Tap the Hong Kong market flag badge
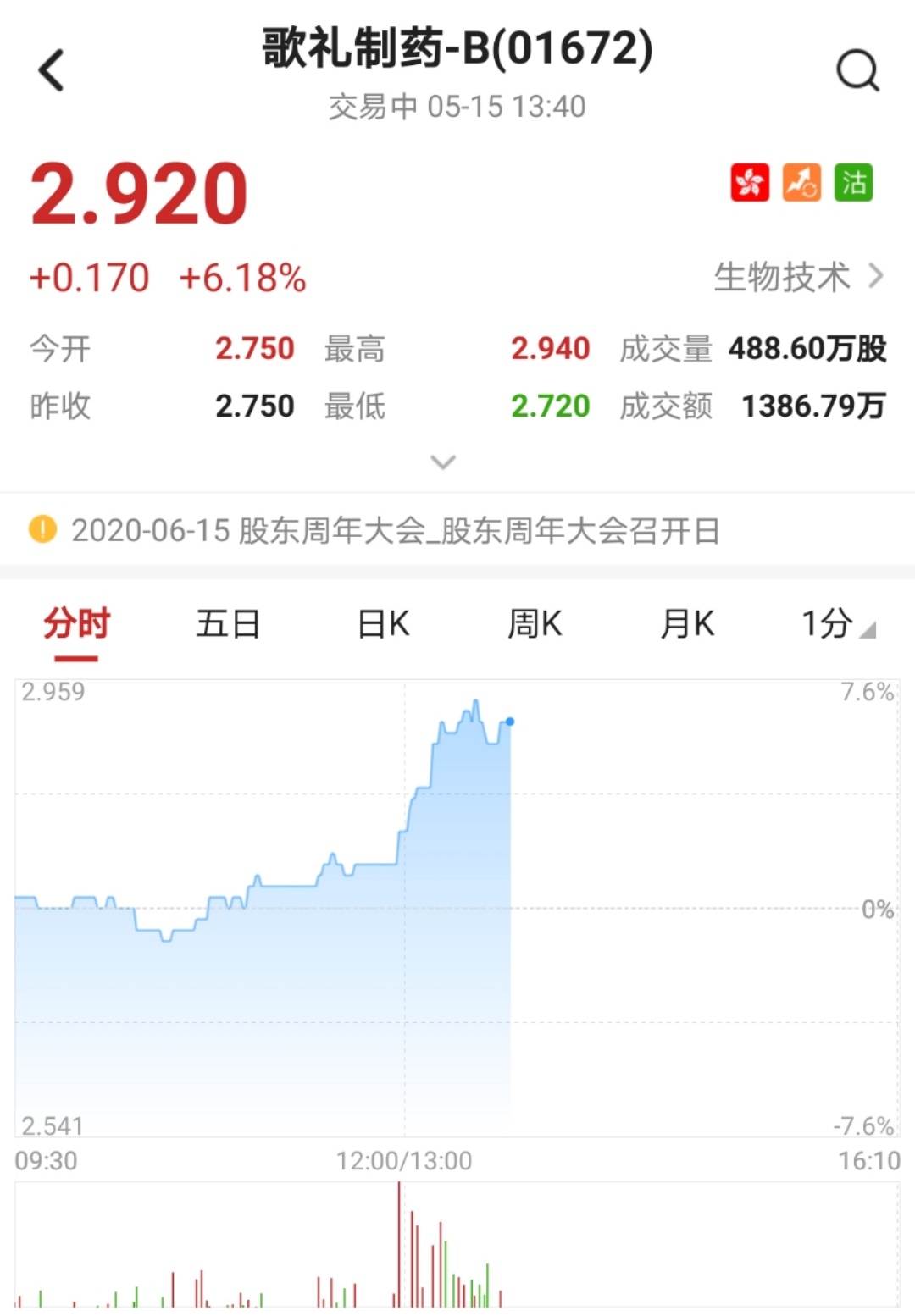 [x=750, y=182]
